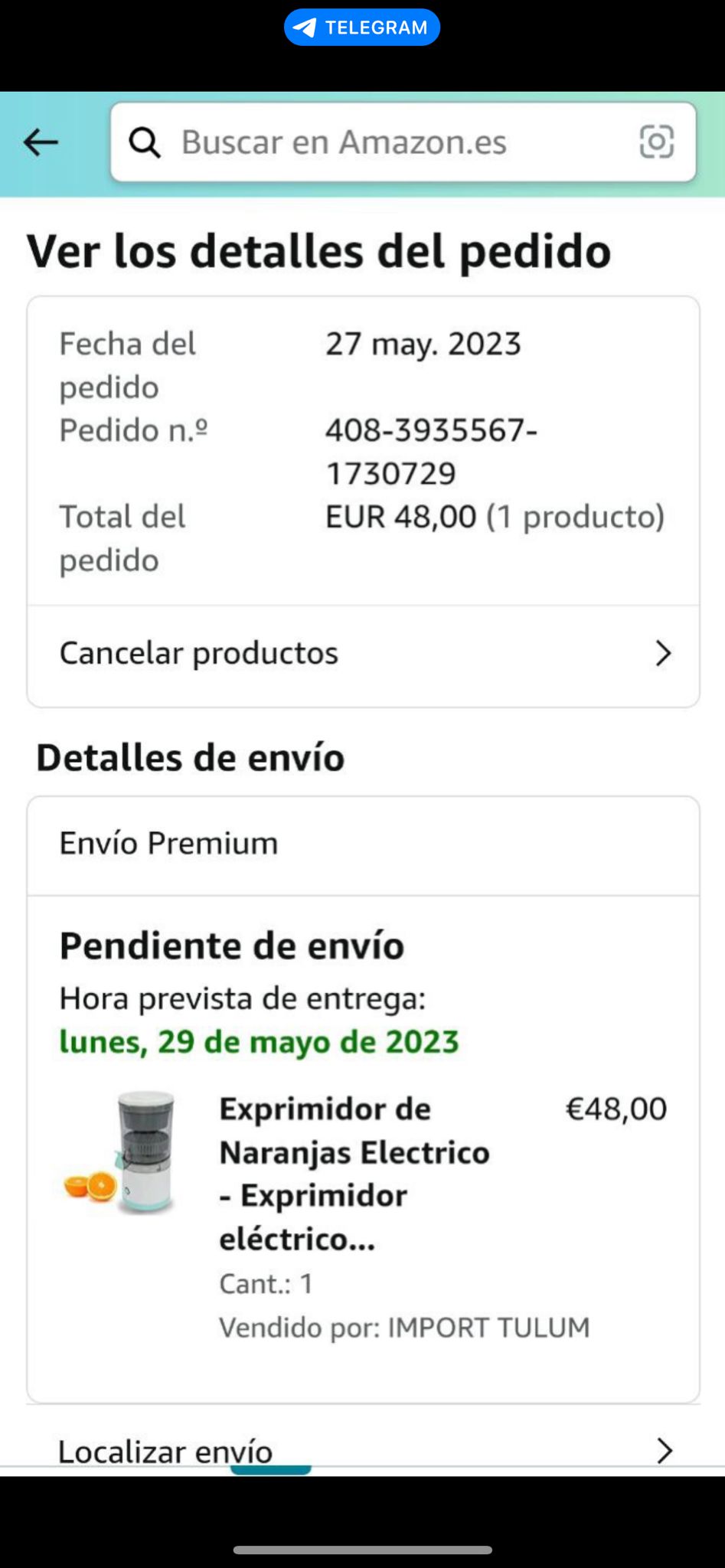The height and width of the screenshot is (1568, 725).
Task: Open the camera search lens icon
Action: pos(656,142)
